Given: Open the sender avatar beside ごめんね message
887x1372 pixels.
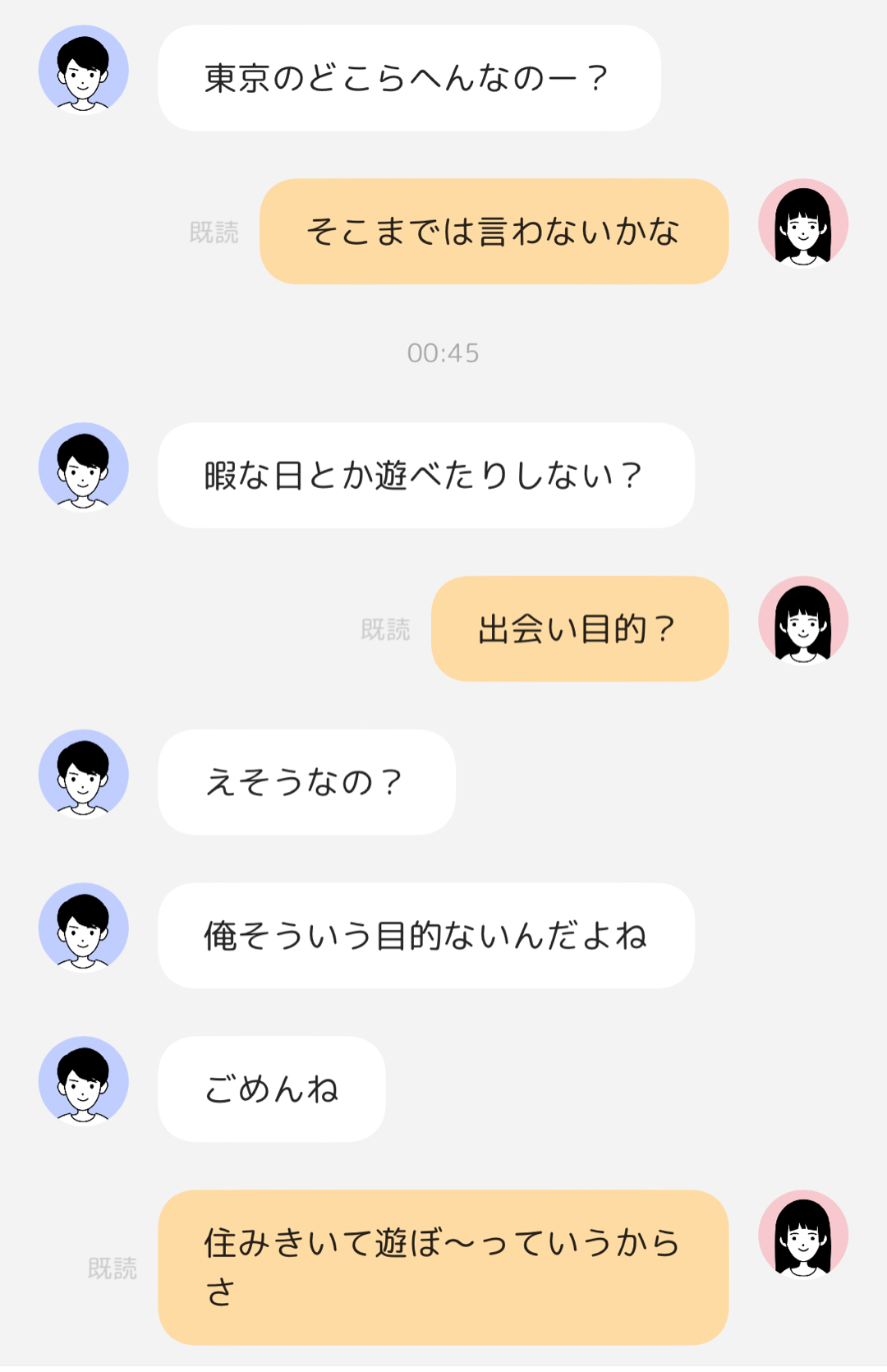Looking at the screenshot, I should pyautogui.click(x=84, y=1080).
